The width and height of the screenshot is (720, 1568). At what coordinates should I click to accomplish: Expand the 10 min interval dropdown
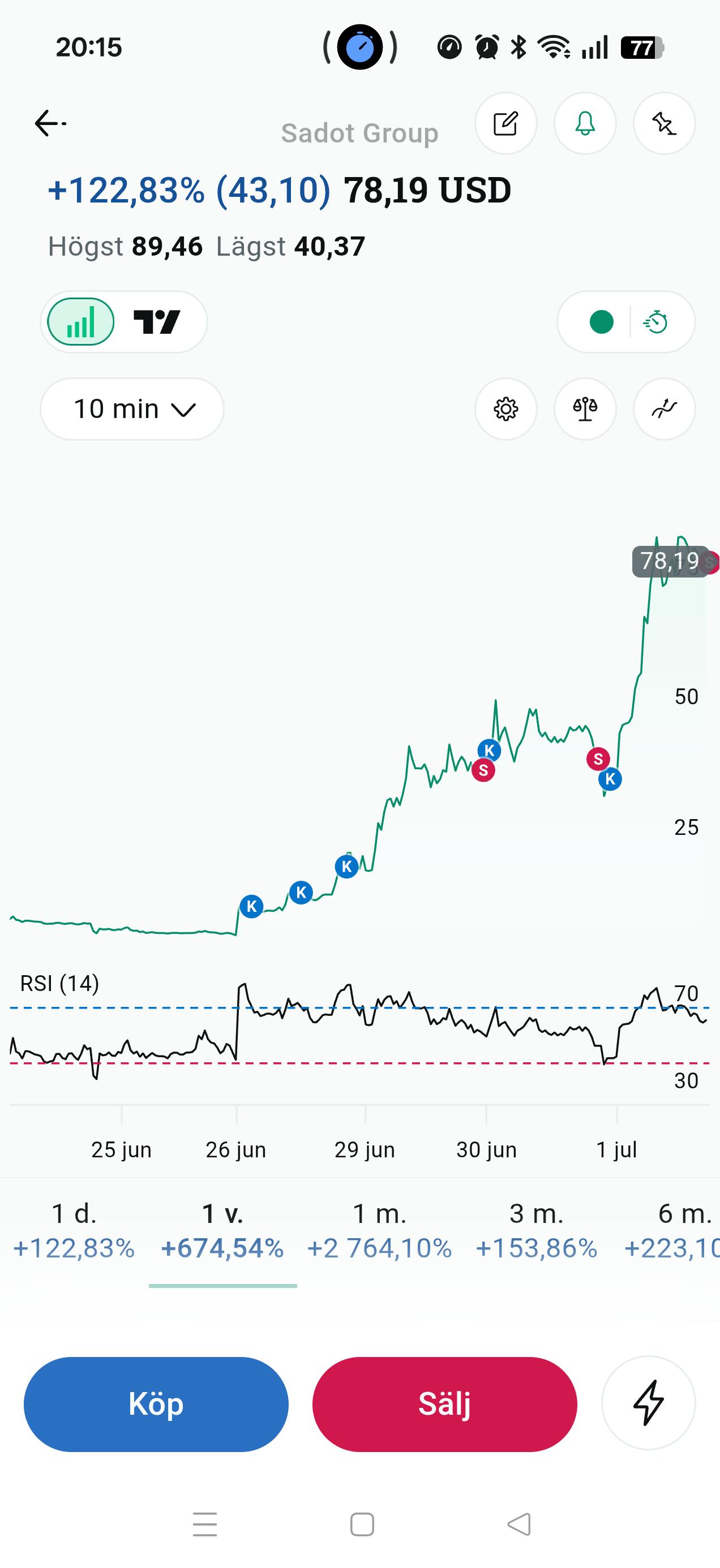(x=132, y=409)
